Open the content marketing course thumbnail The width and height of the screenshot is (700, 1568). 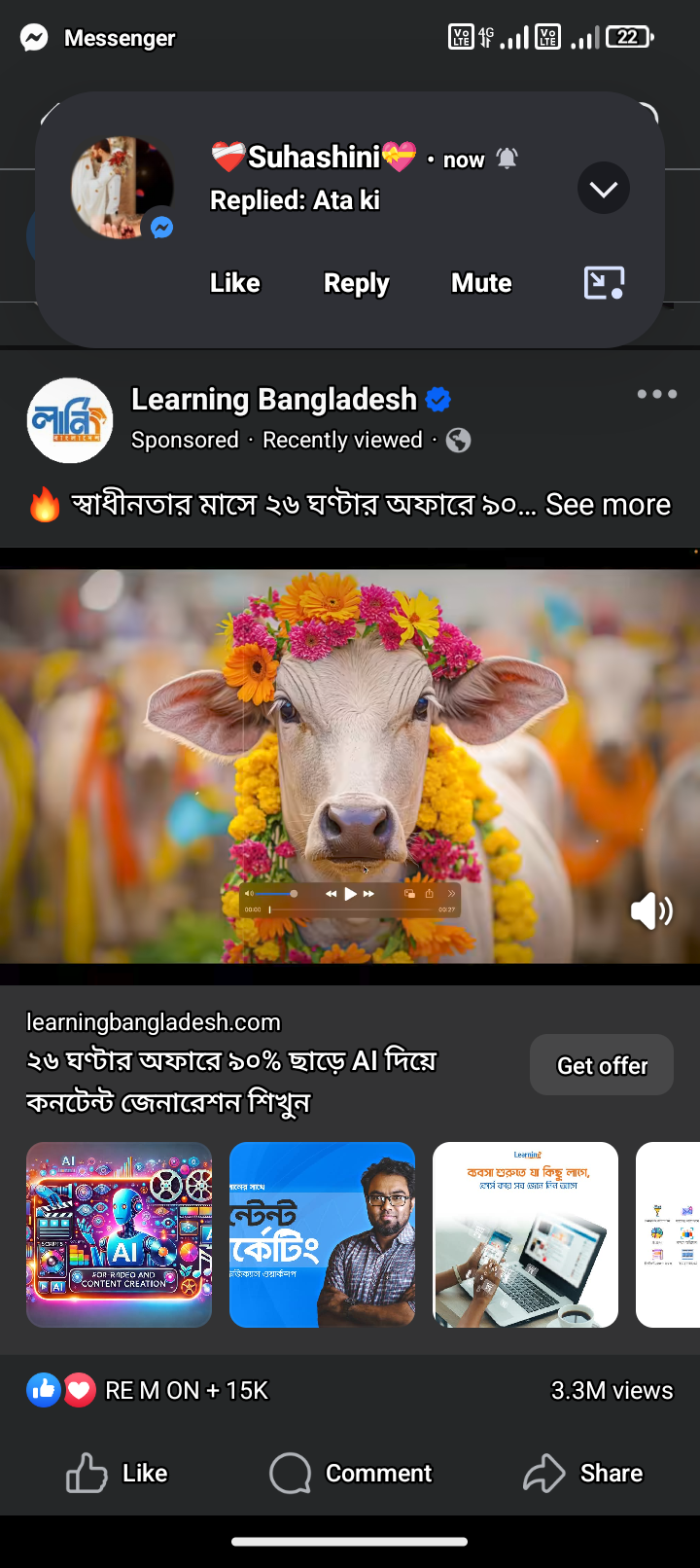(x=322, y=1234)
